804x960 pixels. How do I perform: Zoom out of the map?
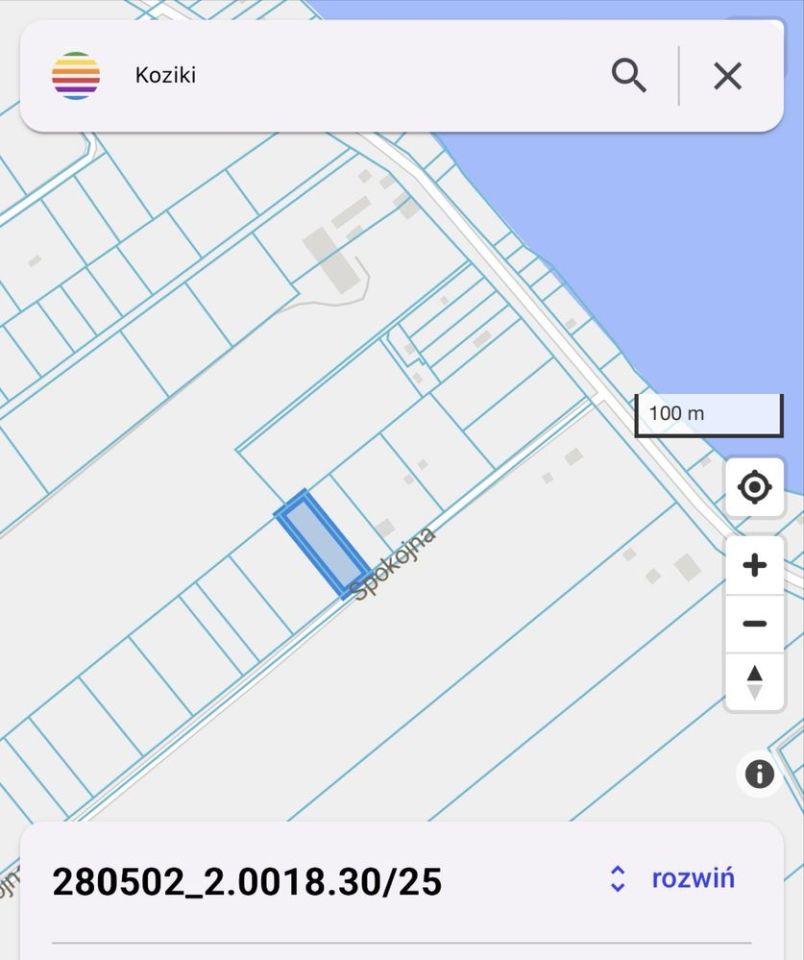754,624
